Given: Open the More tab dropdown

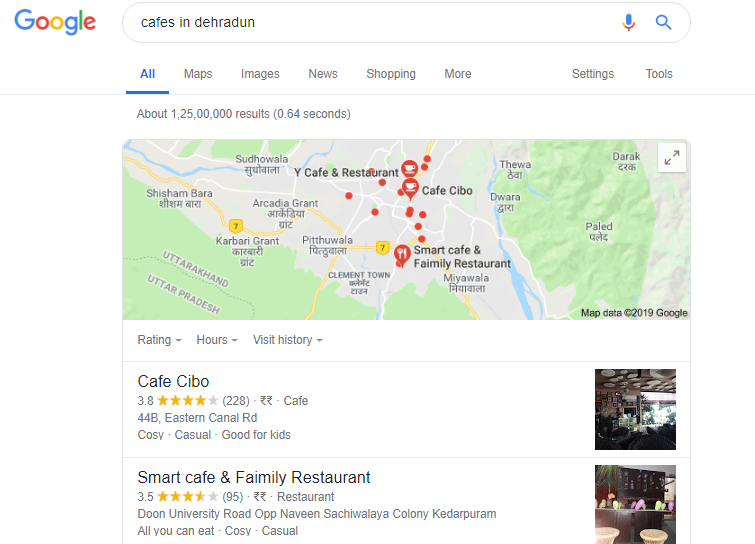Looking at the screenshot, I should point(458,74).
